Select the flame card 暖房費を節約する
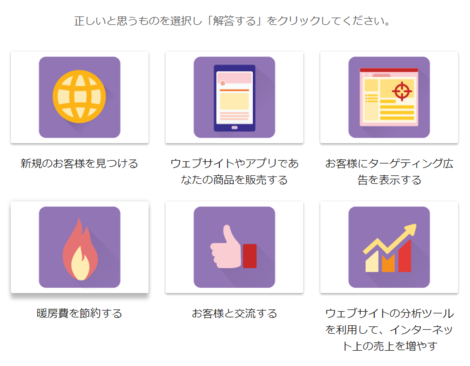Screen dimensions: 470x366 coord(80,247)
